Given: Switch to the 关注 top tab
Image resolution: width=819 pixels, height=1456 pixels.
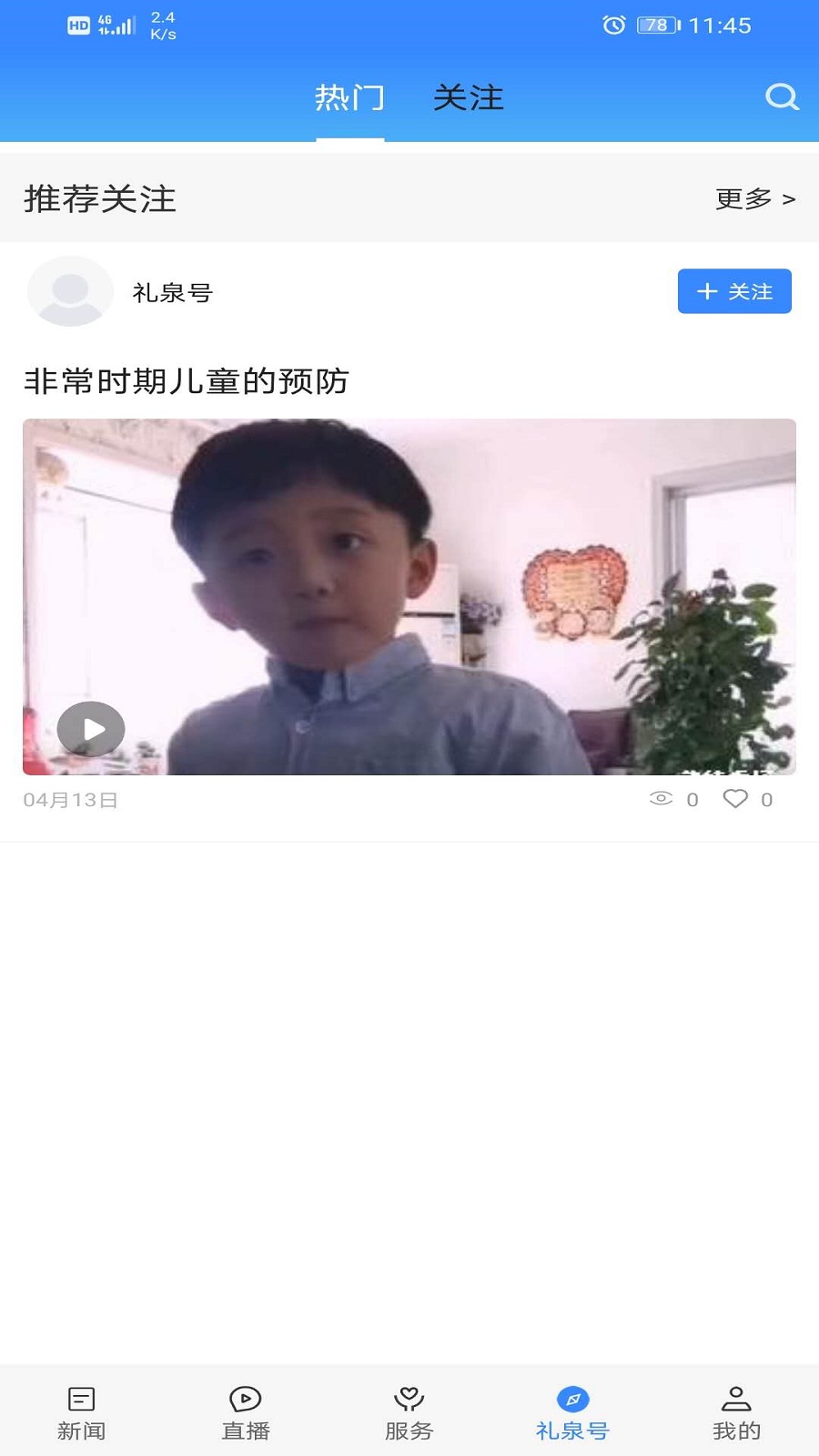Looking at the screenshot, I should coord(468,97).
